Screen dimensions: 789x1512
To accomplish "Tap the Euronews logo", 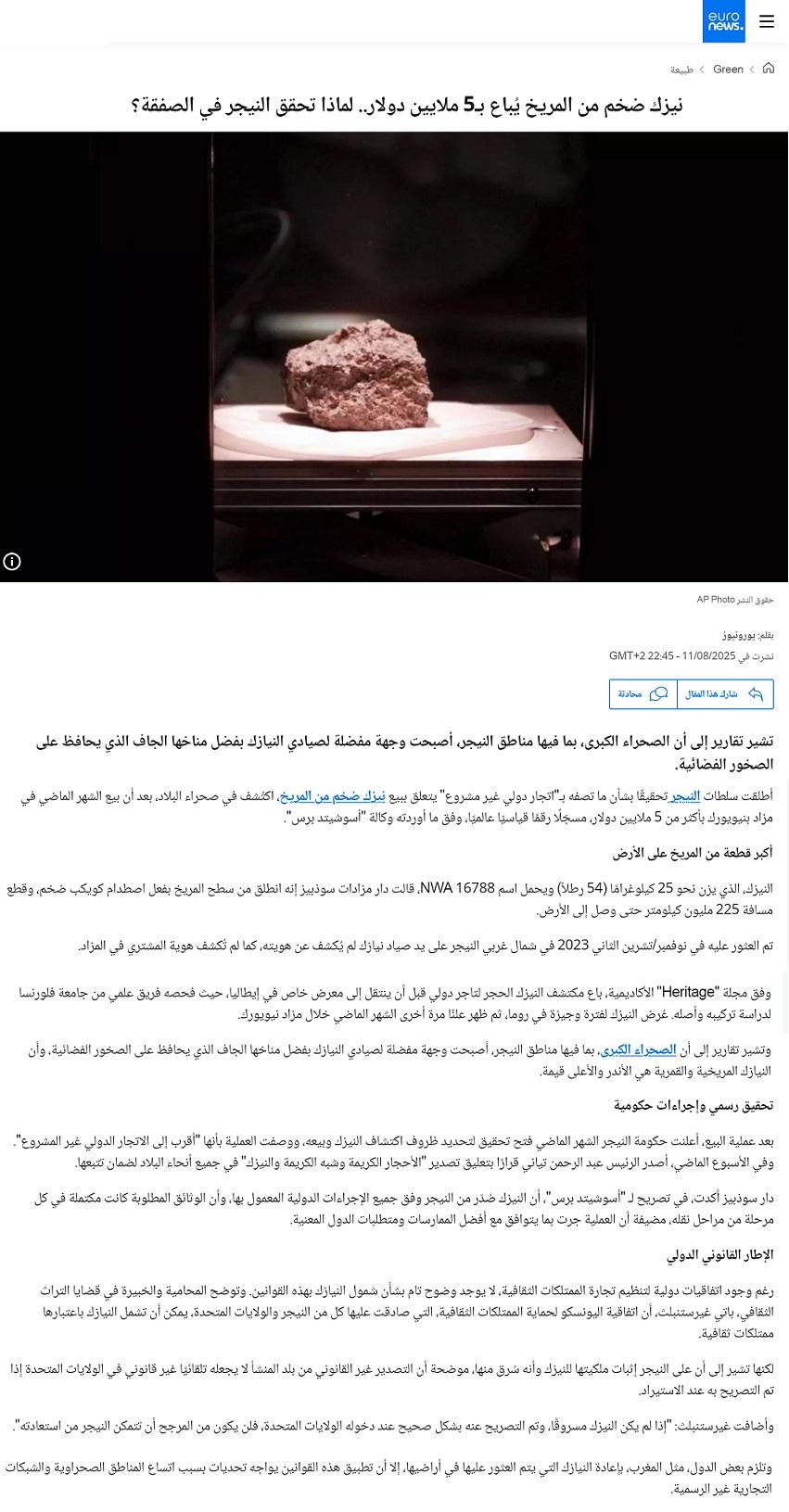I will pyautogui.click(x=724, y=21).
